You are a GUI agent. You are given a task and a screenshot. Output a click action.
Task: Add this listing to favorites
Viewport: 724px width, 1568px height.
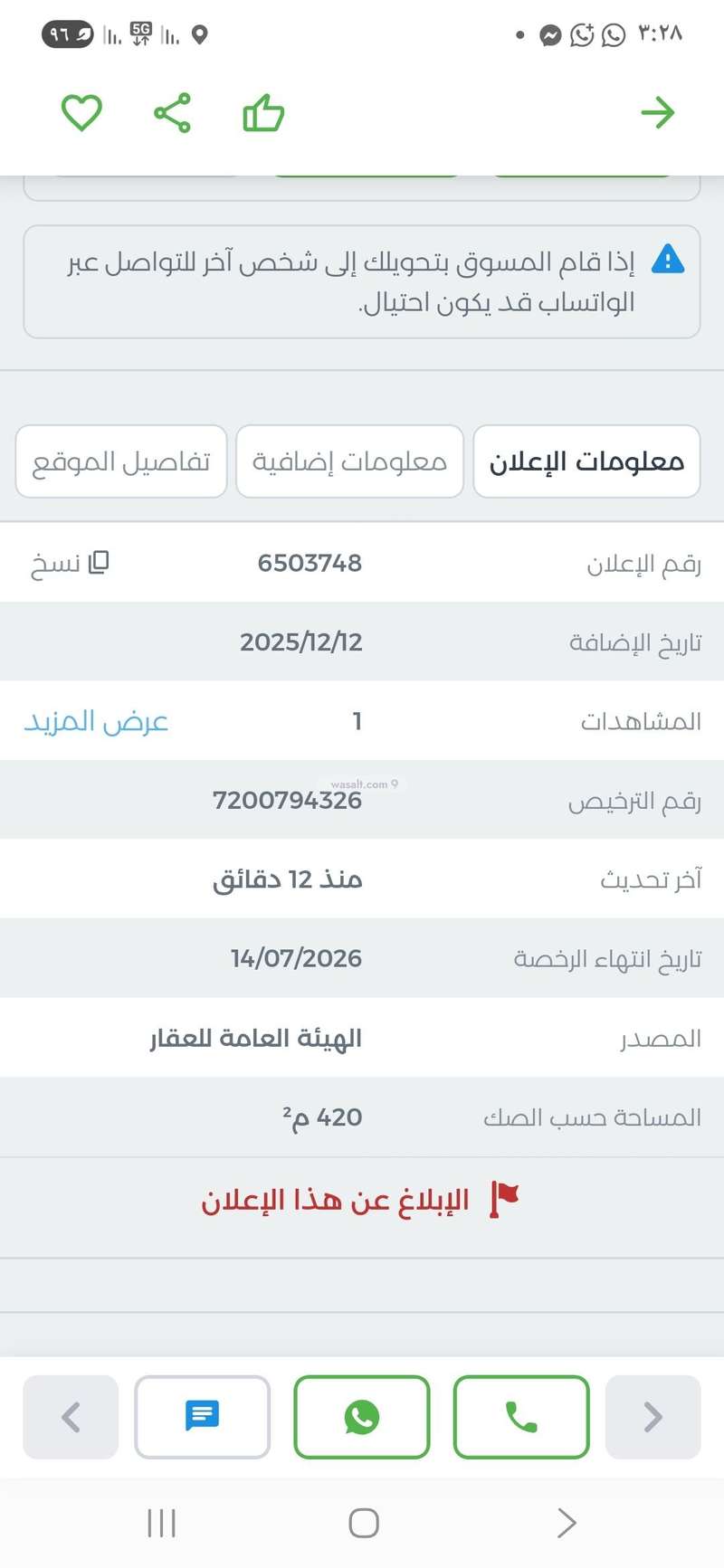click(81, 113)
